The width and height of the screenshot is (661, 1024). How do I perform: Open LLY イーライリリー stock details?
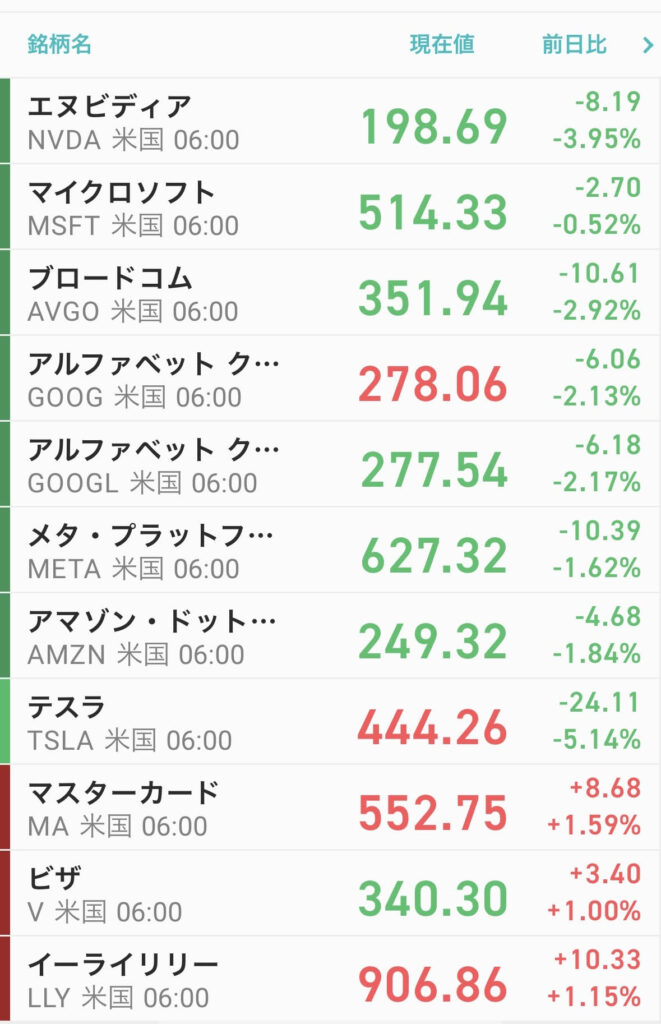[x=330, y=980]
